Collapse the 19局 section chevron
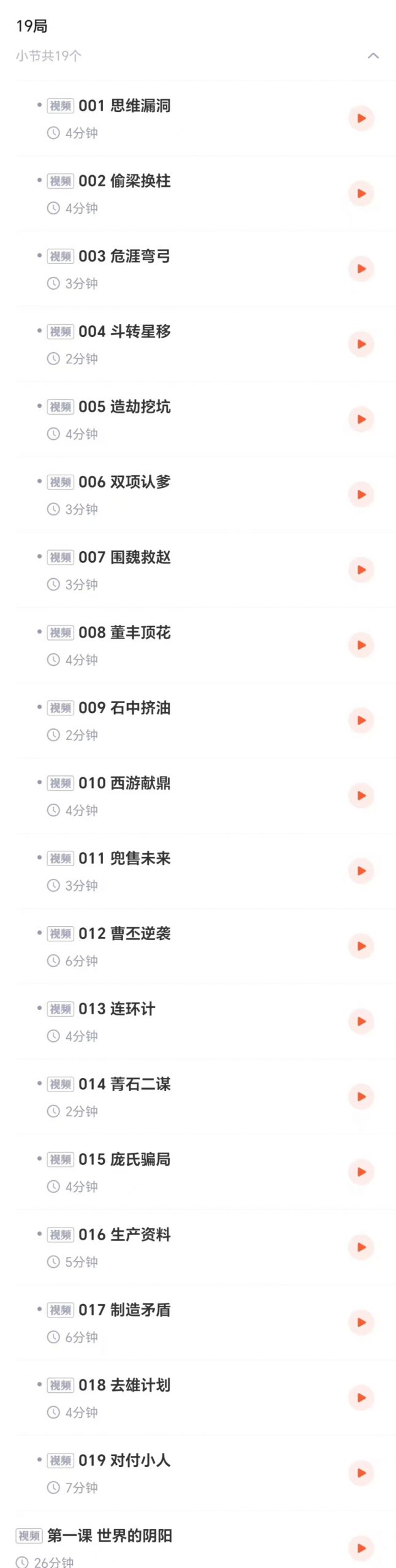 pos(373,56)
